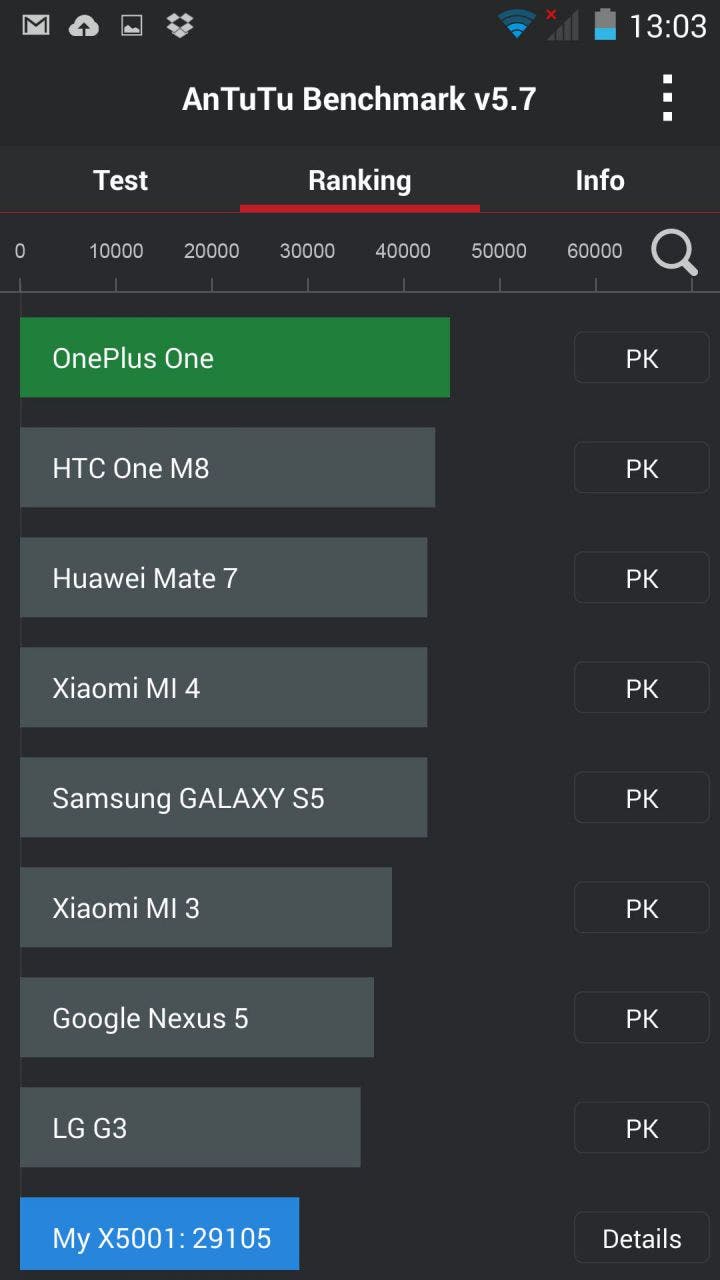Compare with Xiaomi MI 3 using PK
The height and width of the screenshot is (1280, 720).
641,908
